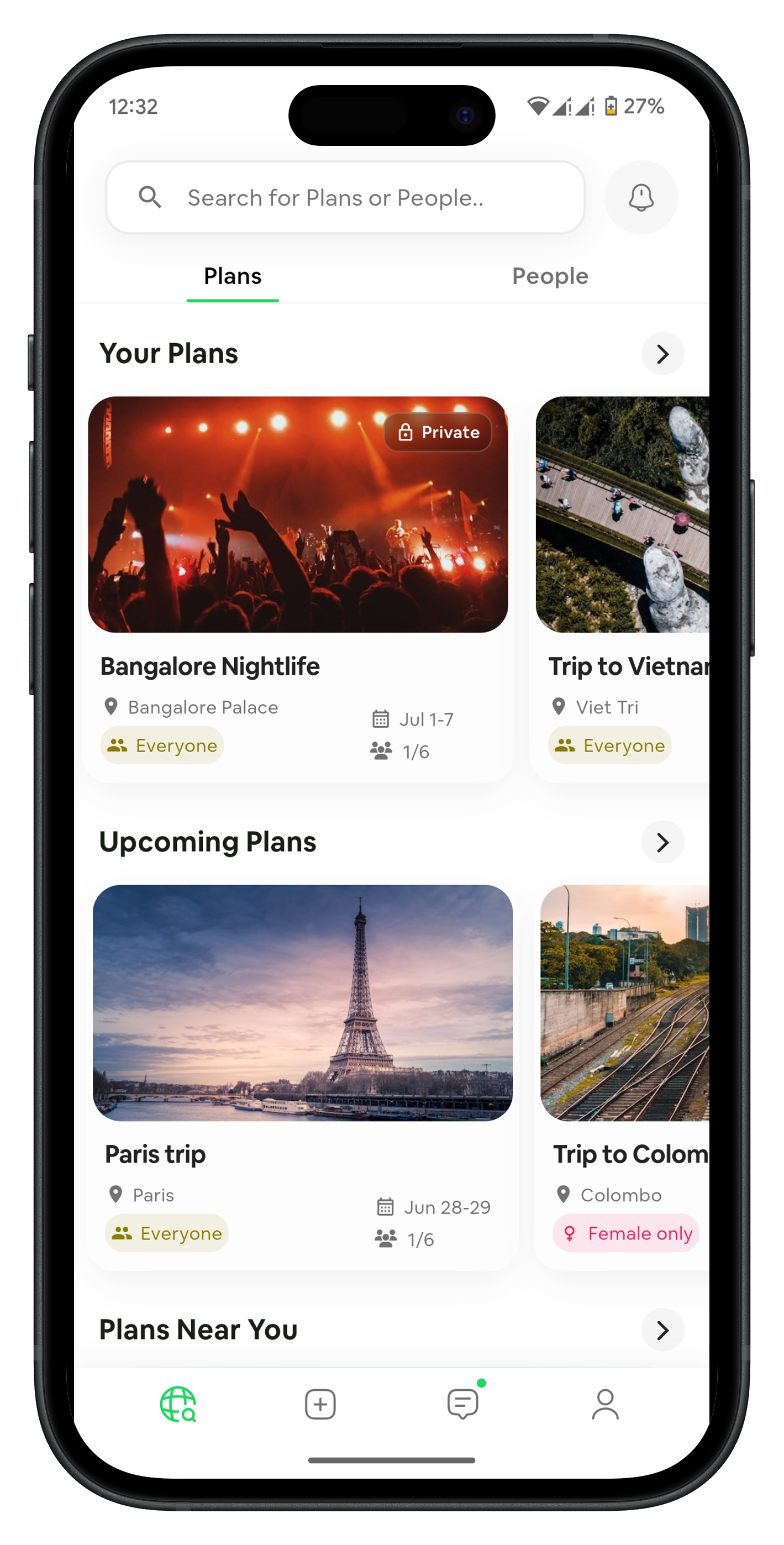
Task: Expand Your Plans with the arrow
Action: click(662, 354)
